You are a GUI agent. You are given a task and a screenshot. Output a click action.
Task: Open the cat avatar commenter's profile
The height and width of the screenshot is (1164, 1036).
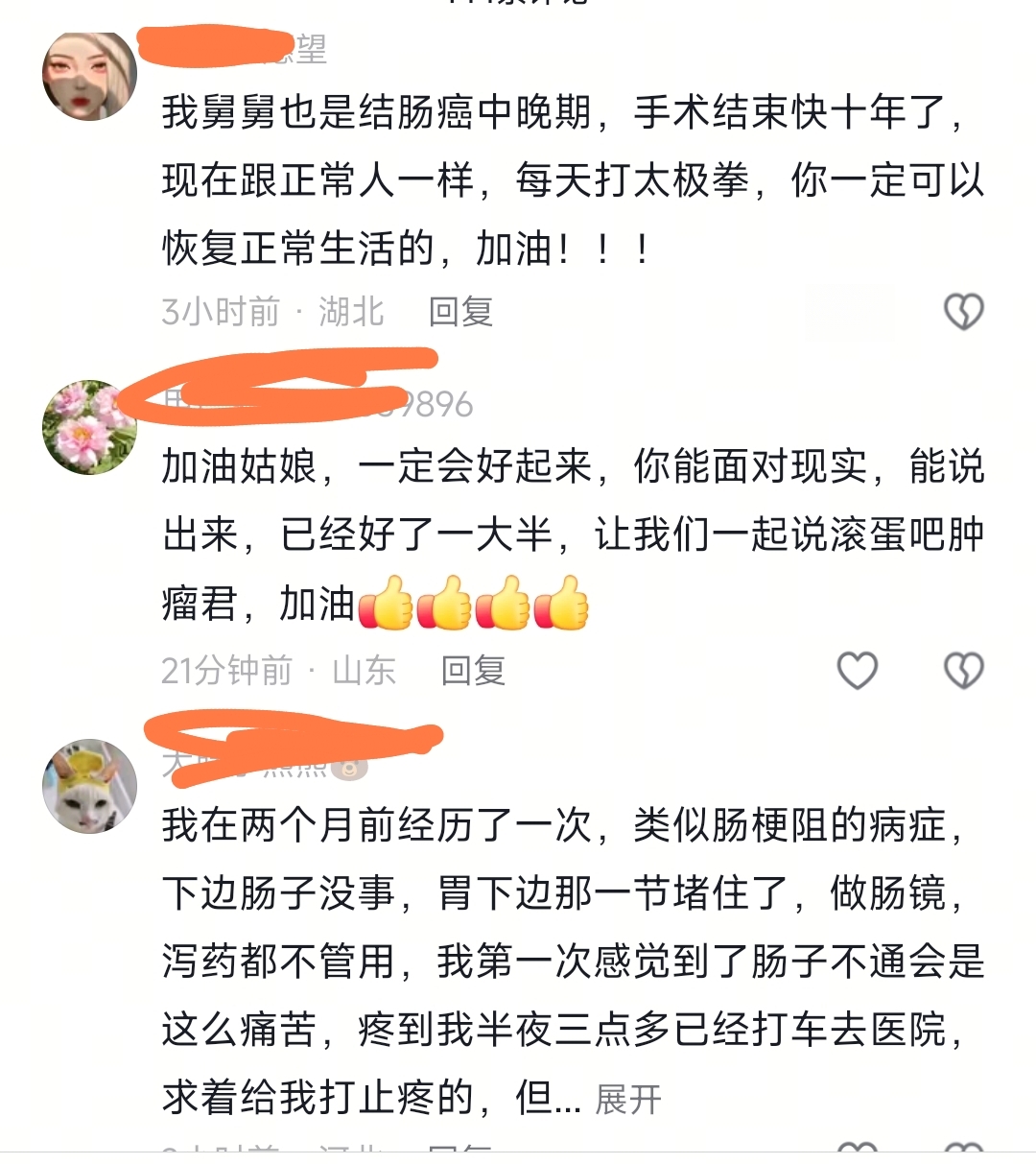[x=90, y=787]
